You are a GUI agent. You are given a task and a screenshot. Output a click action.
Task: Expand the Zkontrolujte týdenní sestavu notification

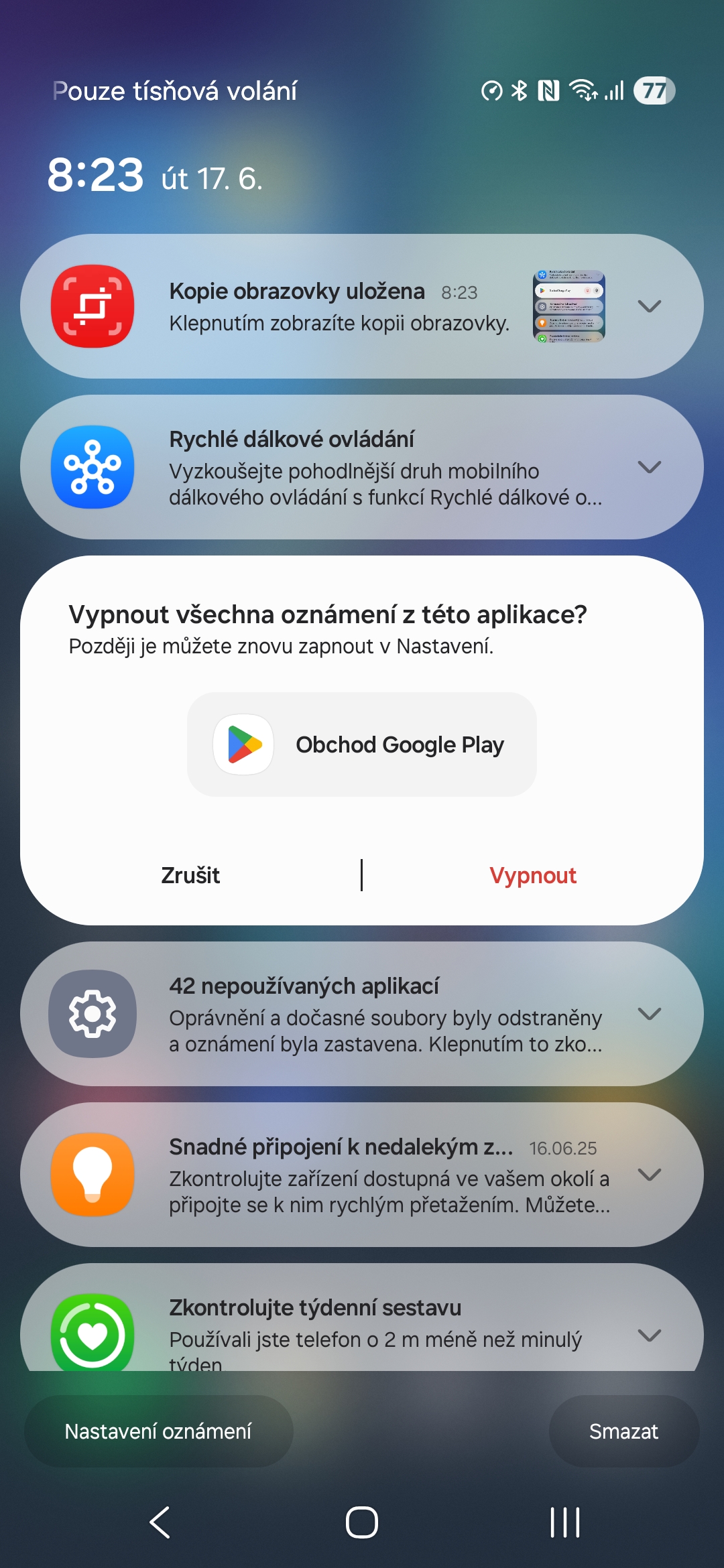pos(650,1335)
